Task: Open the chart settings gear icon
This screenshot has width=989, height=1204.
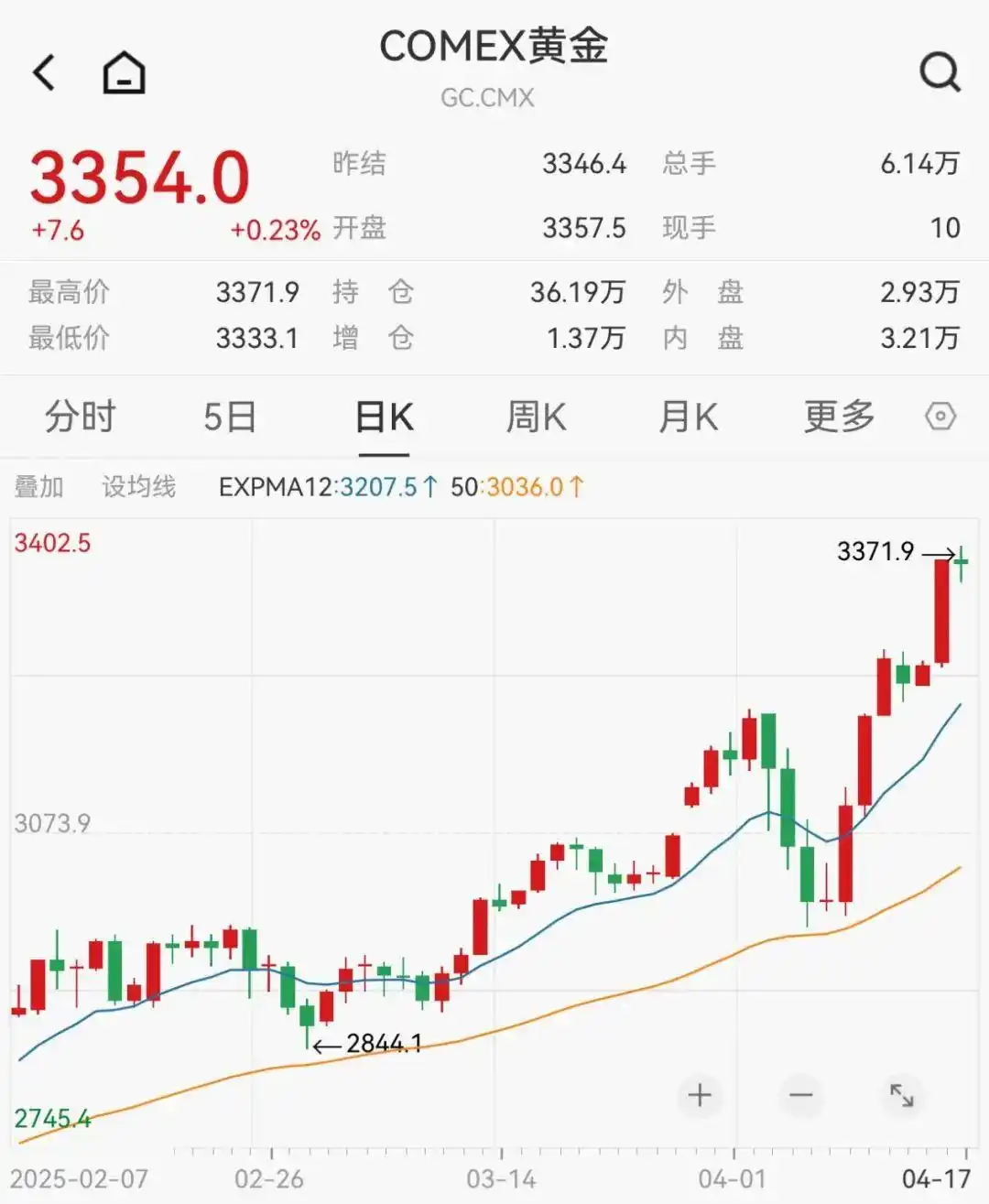Action: coord(941,417)
